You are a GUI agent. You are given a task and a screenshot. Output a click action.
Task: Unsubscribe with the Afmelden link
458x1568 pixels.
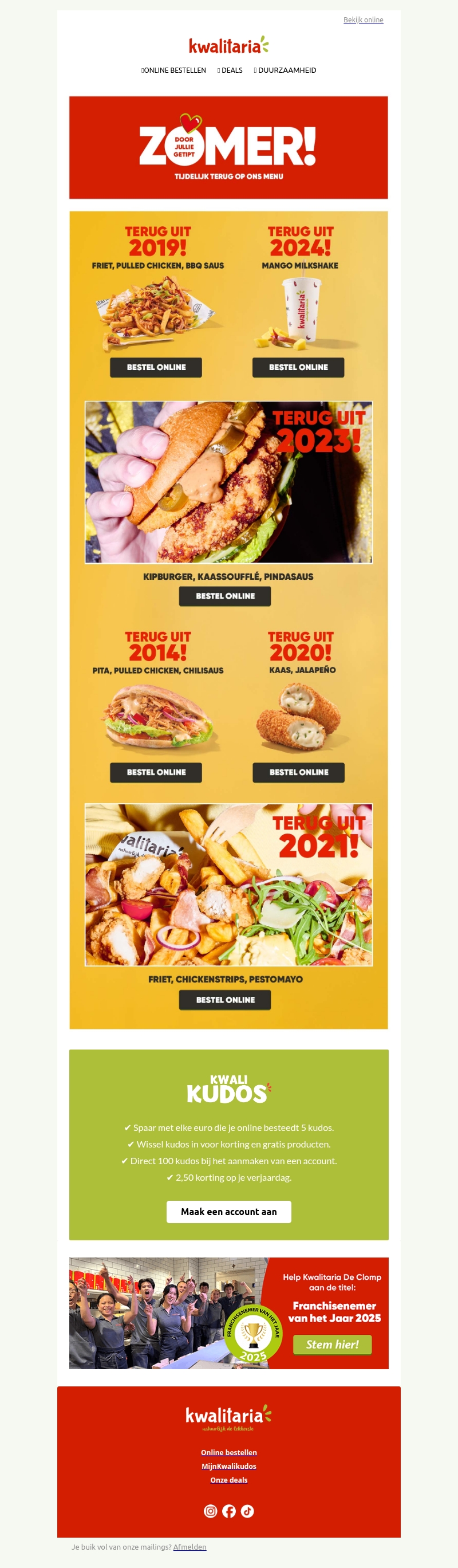[x=189, y=1547]
